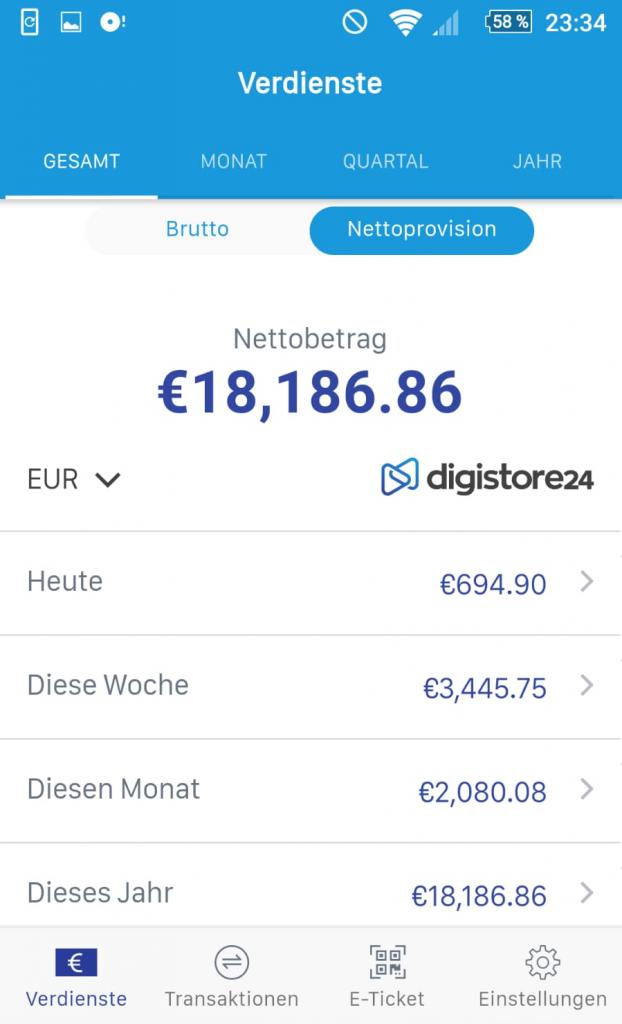Open Einstellungen from bottom navigation
Viewport: 622px width, 1024px height.
pyautogui.click(x=542, y=977)
